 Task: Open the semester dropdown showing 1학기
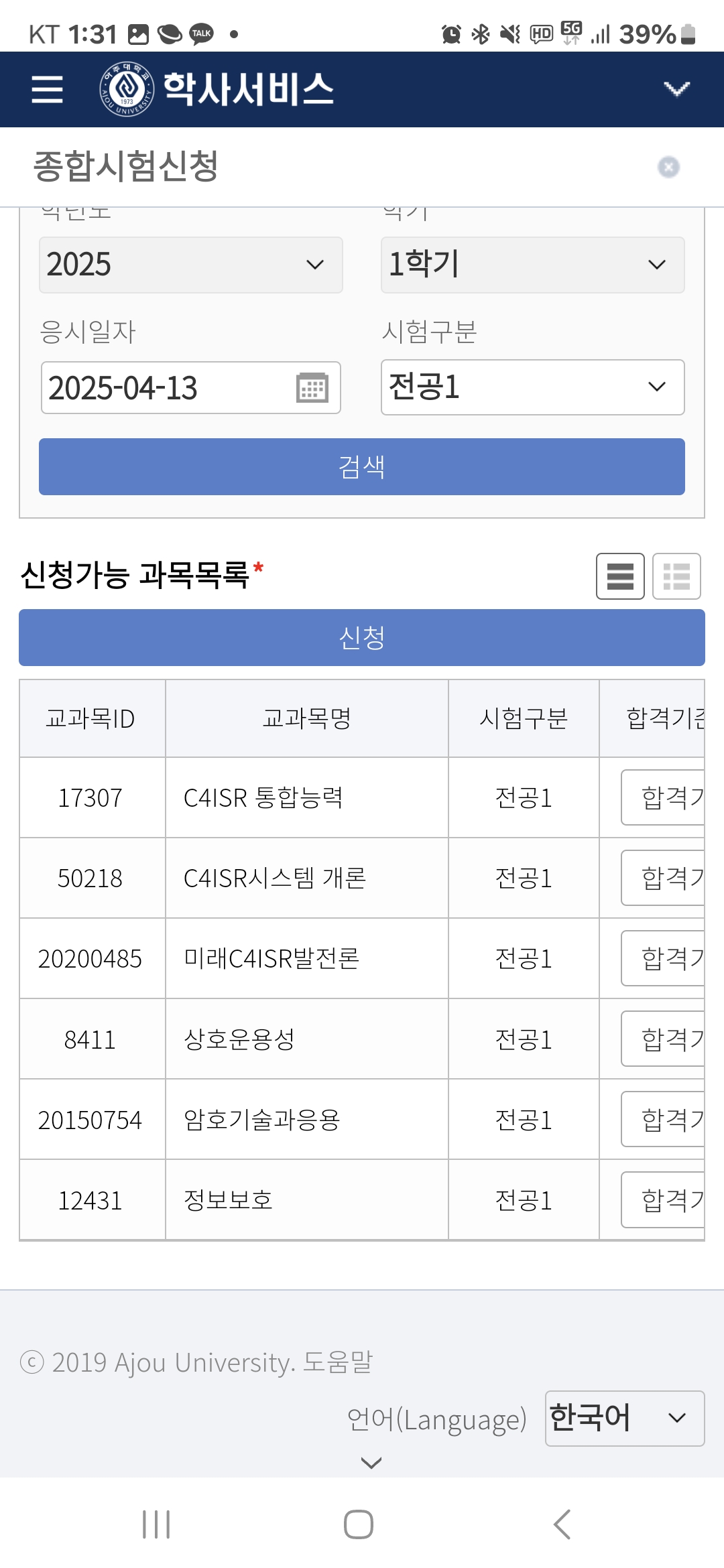click(532, 265)
